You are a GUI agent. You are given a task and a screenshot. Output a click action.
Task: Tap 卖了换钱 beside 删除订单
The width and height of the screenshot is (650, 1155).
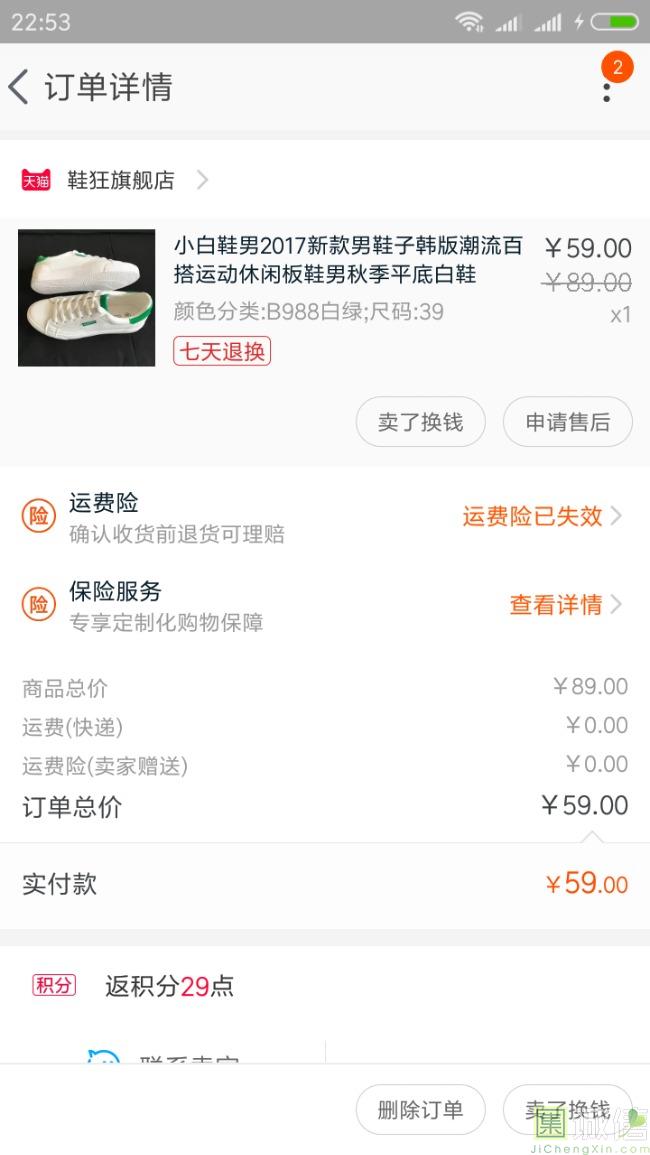tap(567, 1109)
